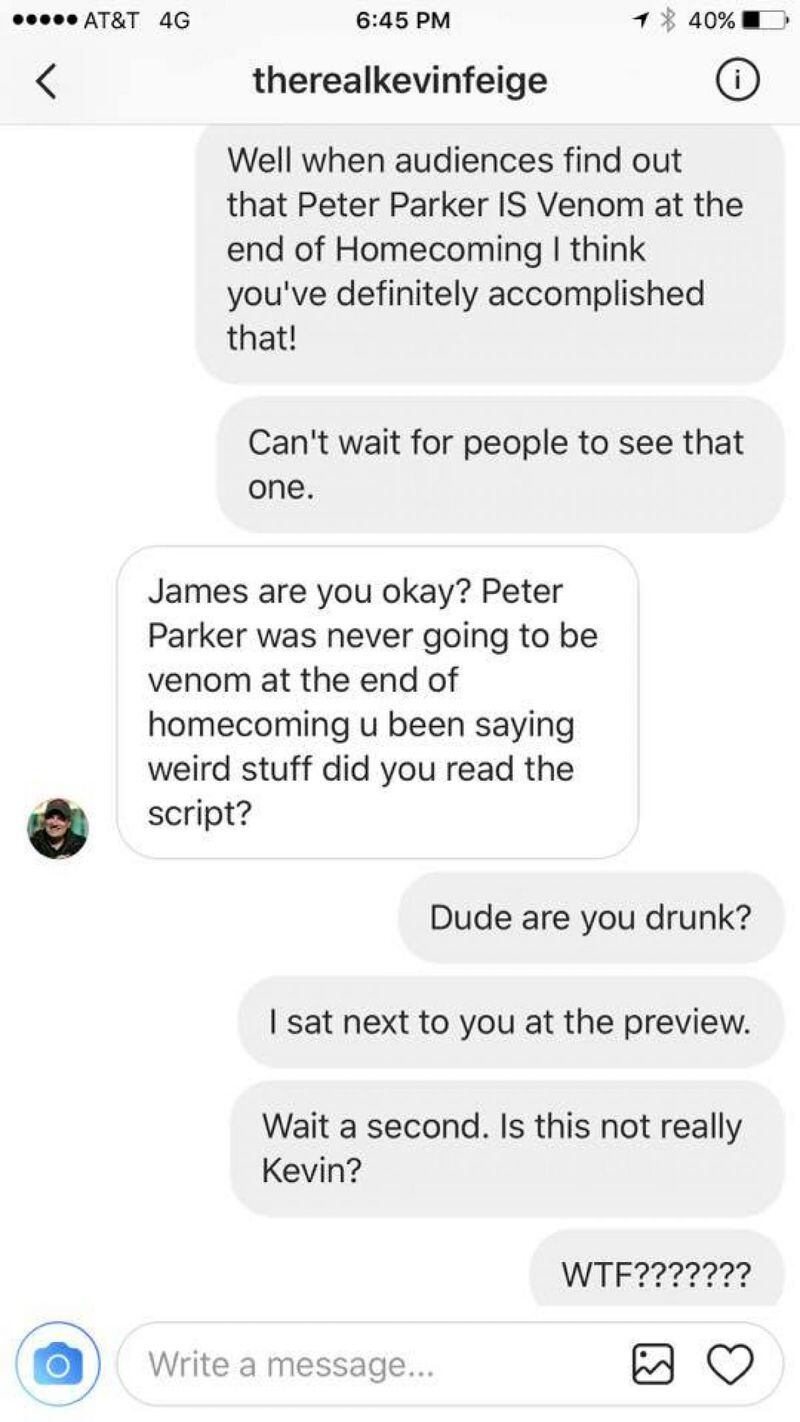
Task: Choose a photo from the gallery
Action: coord(654,1364)
